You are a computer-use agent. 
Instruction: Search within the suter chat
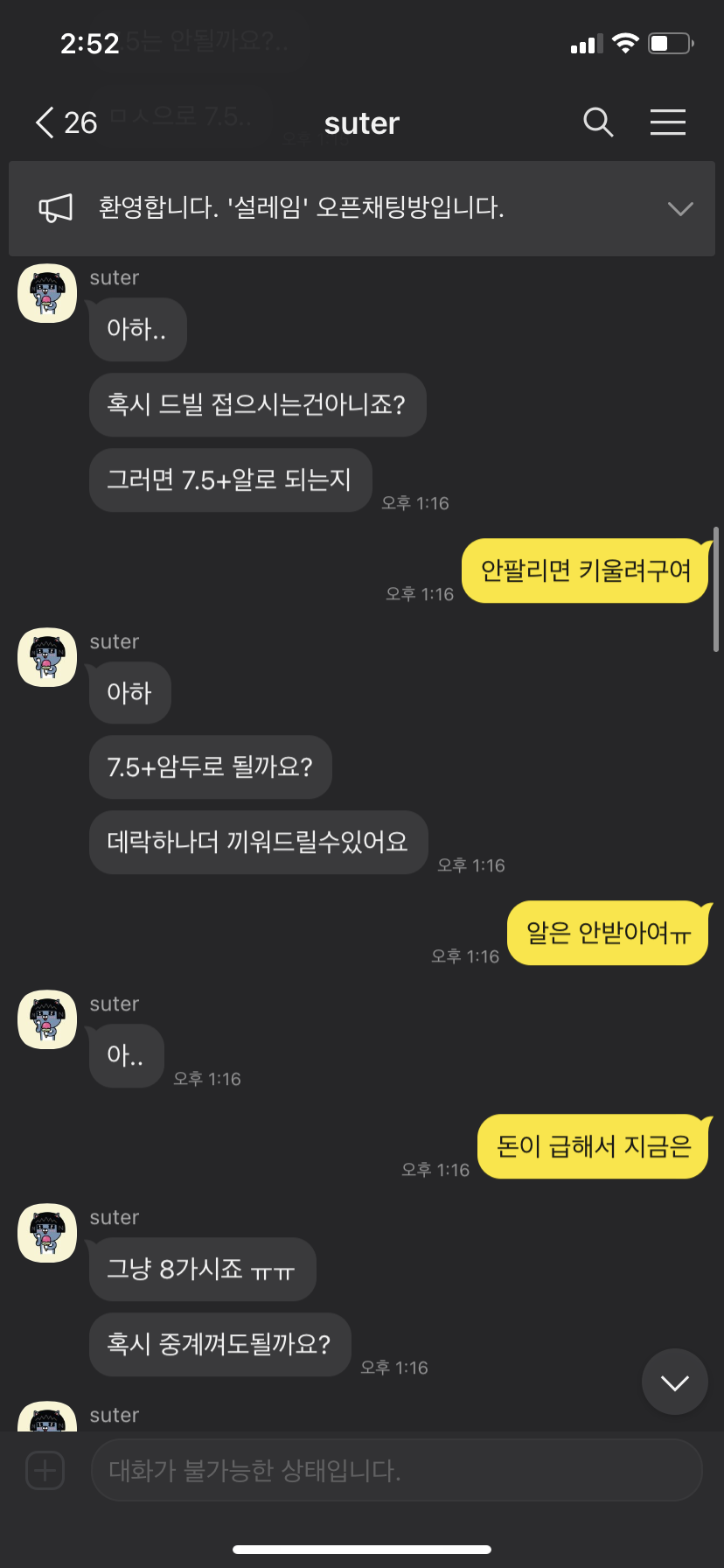598,122
